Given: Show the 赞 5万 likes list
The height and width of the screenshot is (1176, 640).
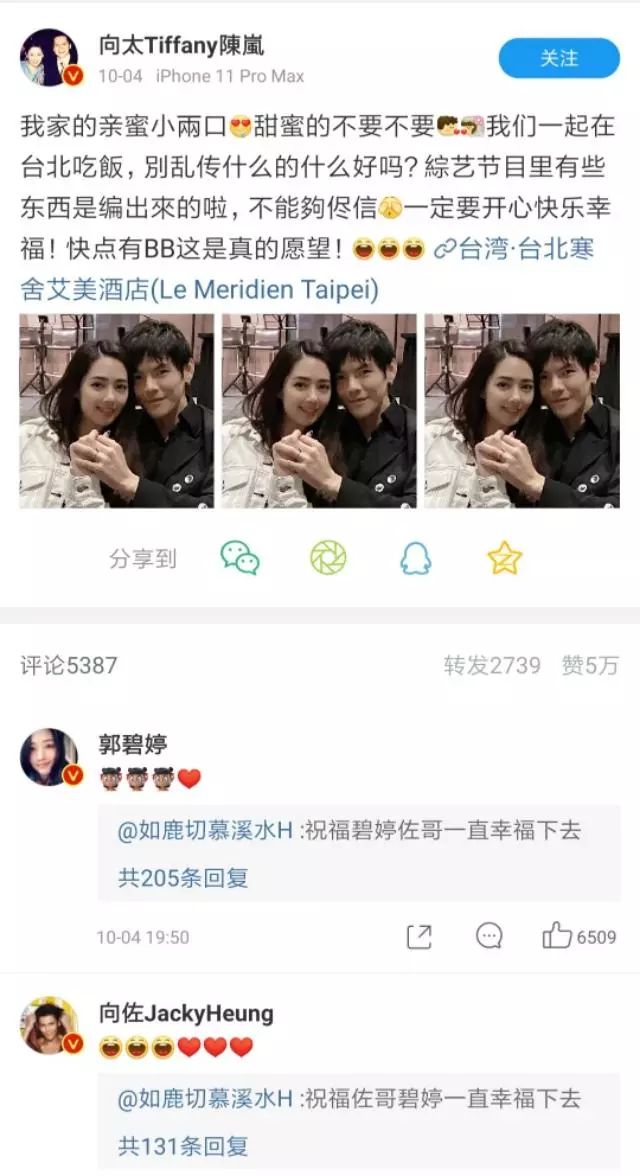Looking at the screenshot, I should click(590, 665).
